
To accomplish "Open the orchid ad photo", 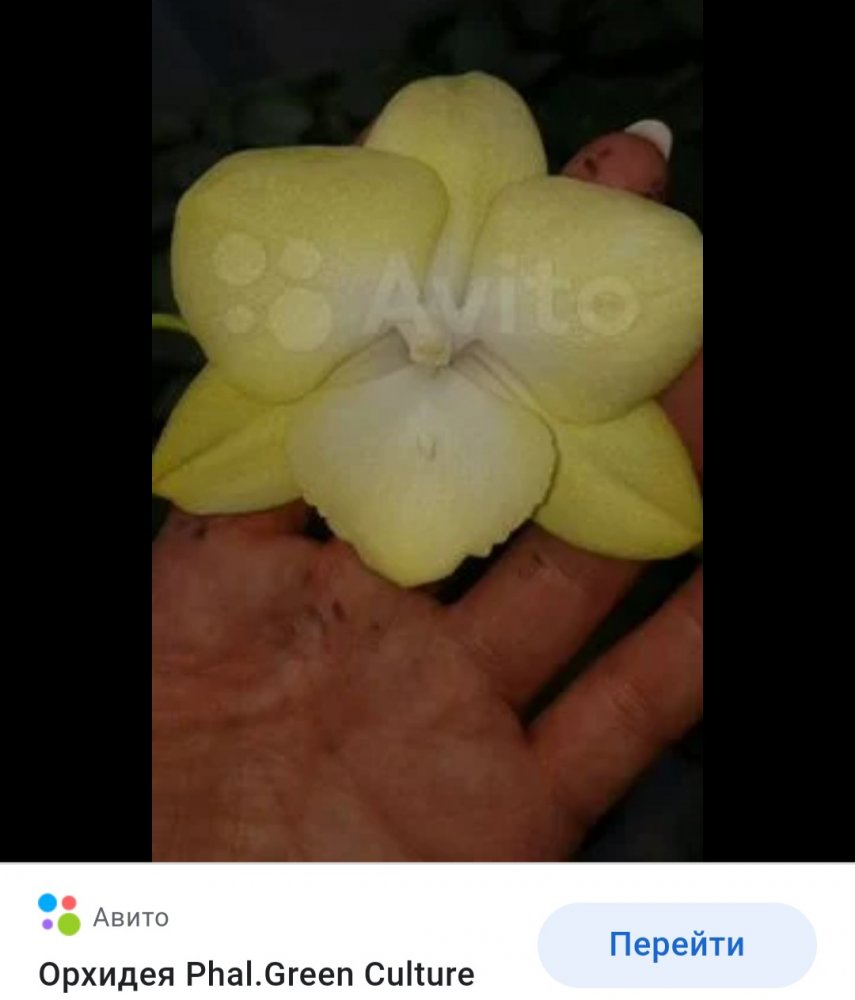I will point(427,430).
